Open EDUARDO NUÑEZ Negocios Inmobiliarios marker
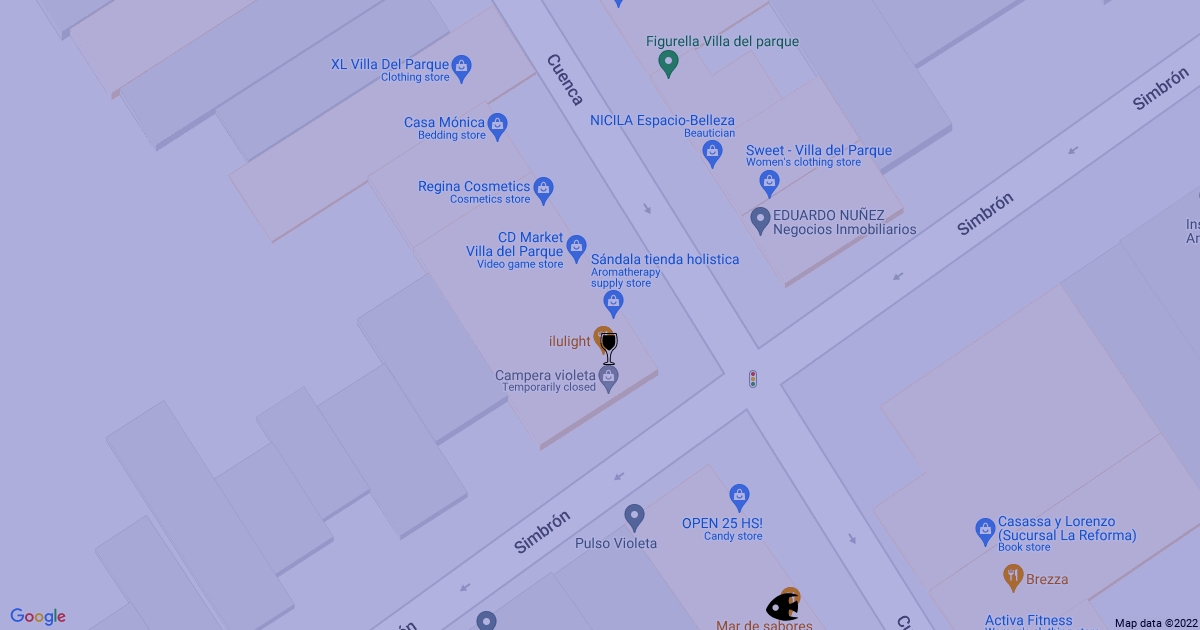Screen dimensions: 1200x630 (x=759, y=218)
